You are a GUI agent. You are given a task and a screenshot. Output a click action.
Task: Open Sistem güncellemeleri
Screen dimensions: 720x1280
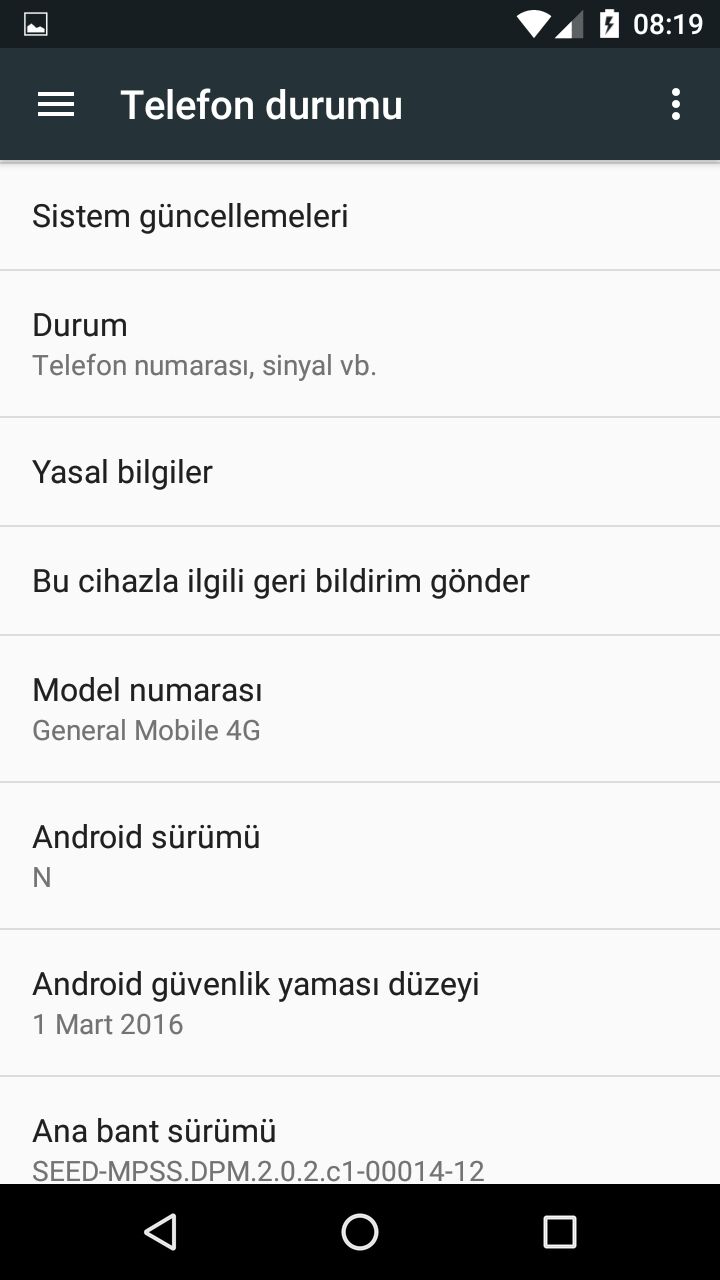[x=360, y=216]
